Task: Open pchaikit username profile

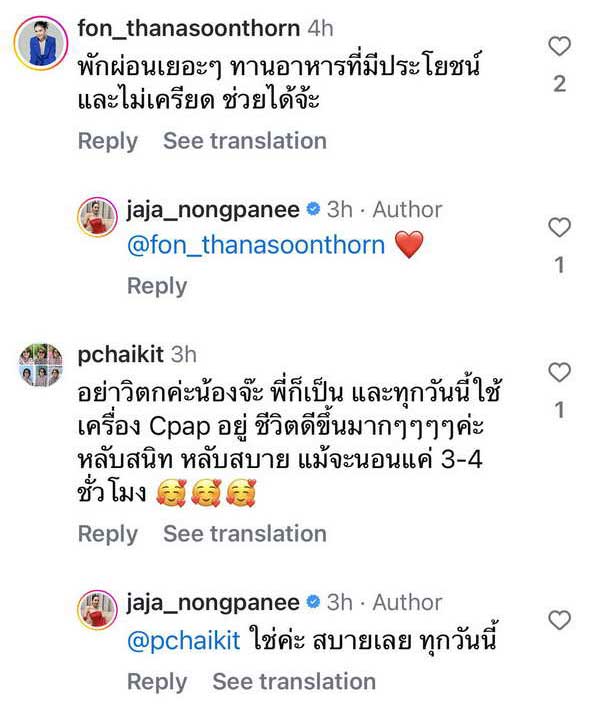Action: tap(120, 355)
